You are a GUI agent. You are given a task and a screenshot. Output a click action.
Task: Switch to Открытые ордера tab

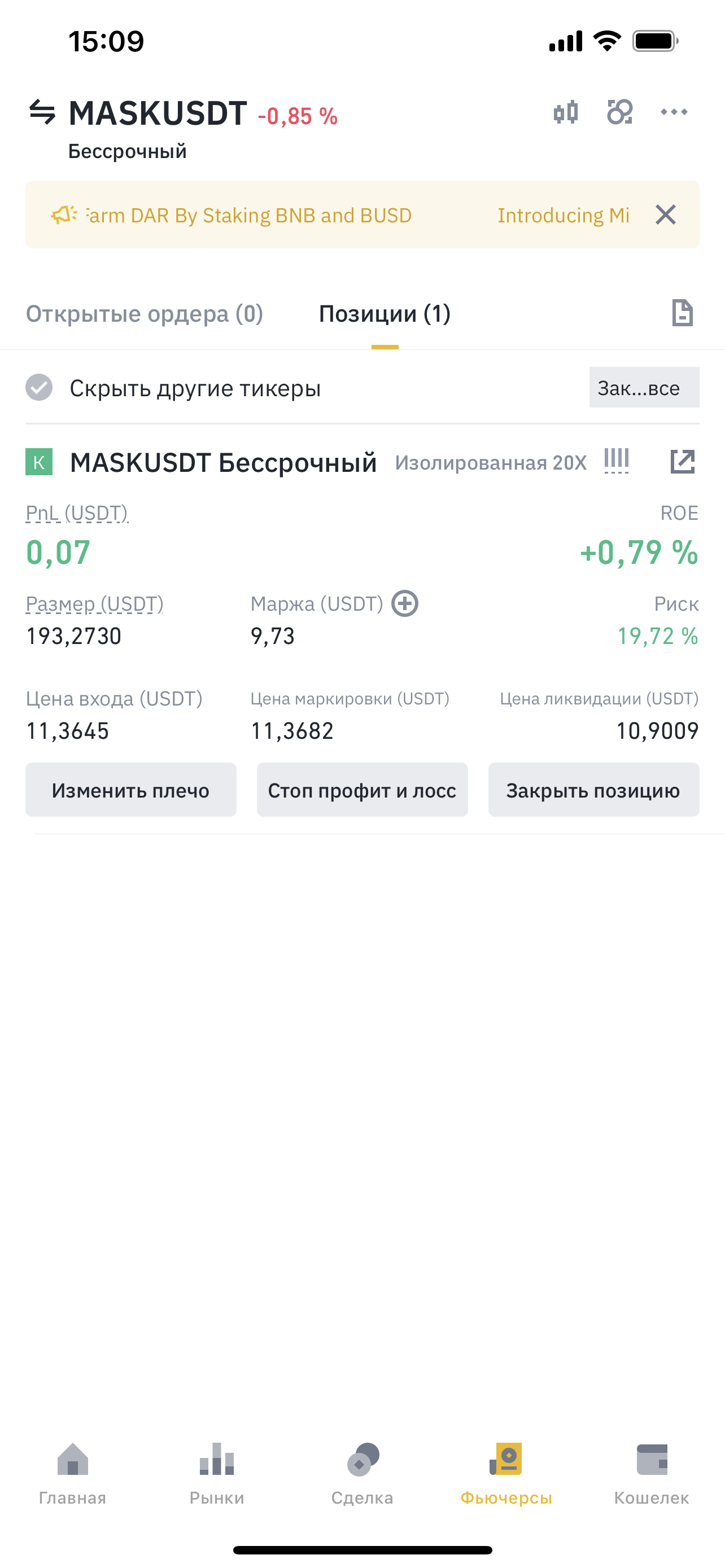pos(145,314)
